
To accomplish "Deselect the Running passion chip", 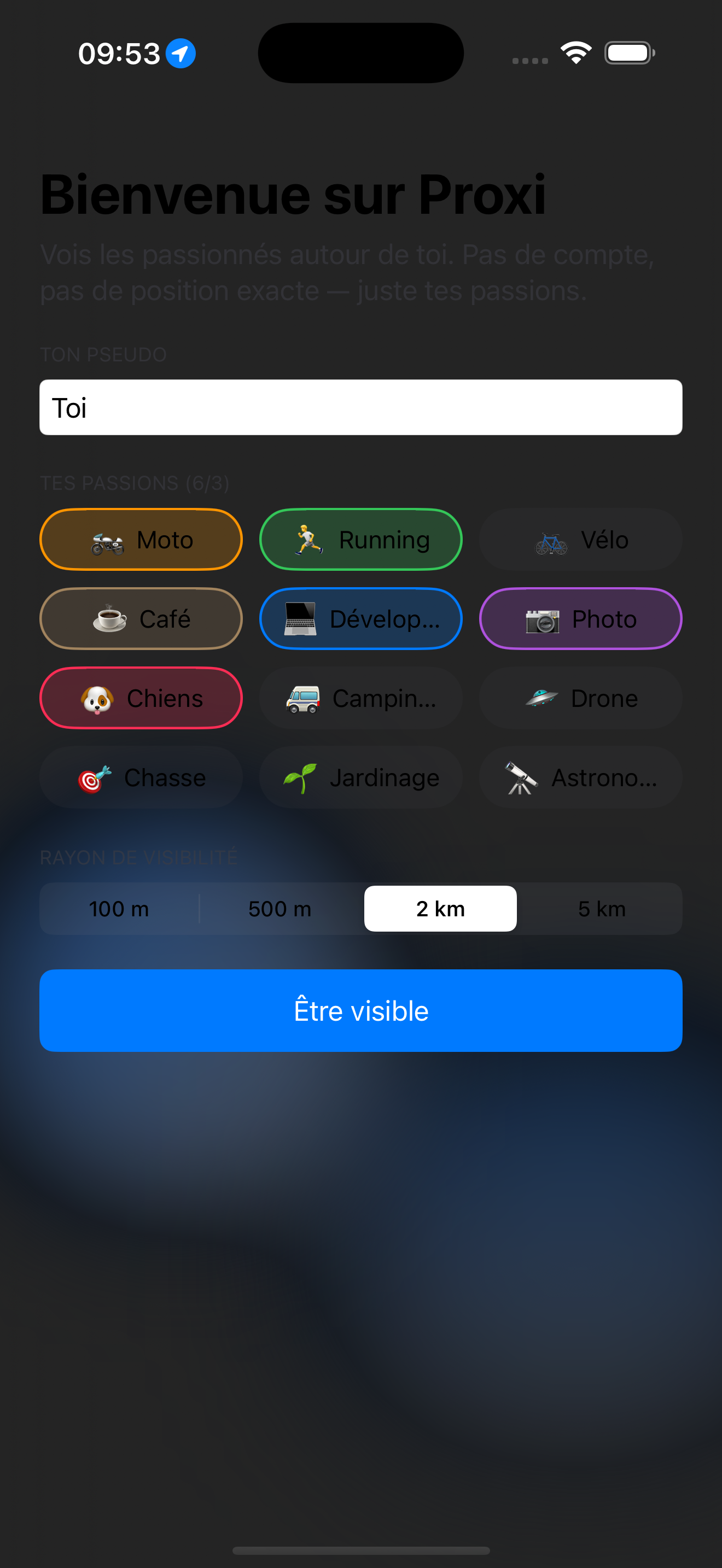I will (361, 539).
